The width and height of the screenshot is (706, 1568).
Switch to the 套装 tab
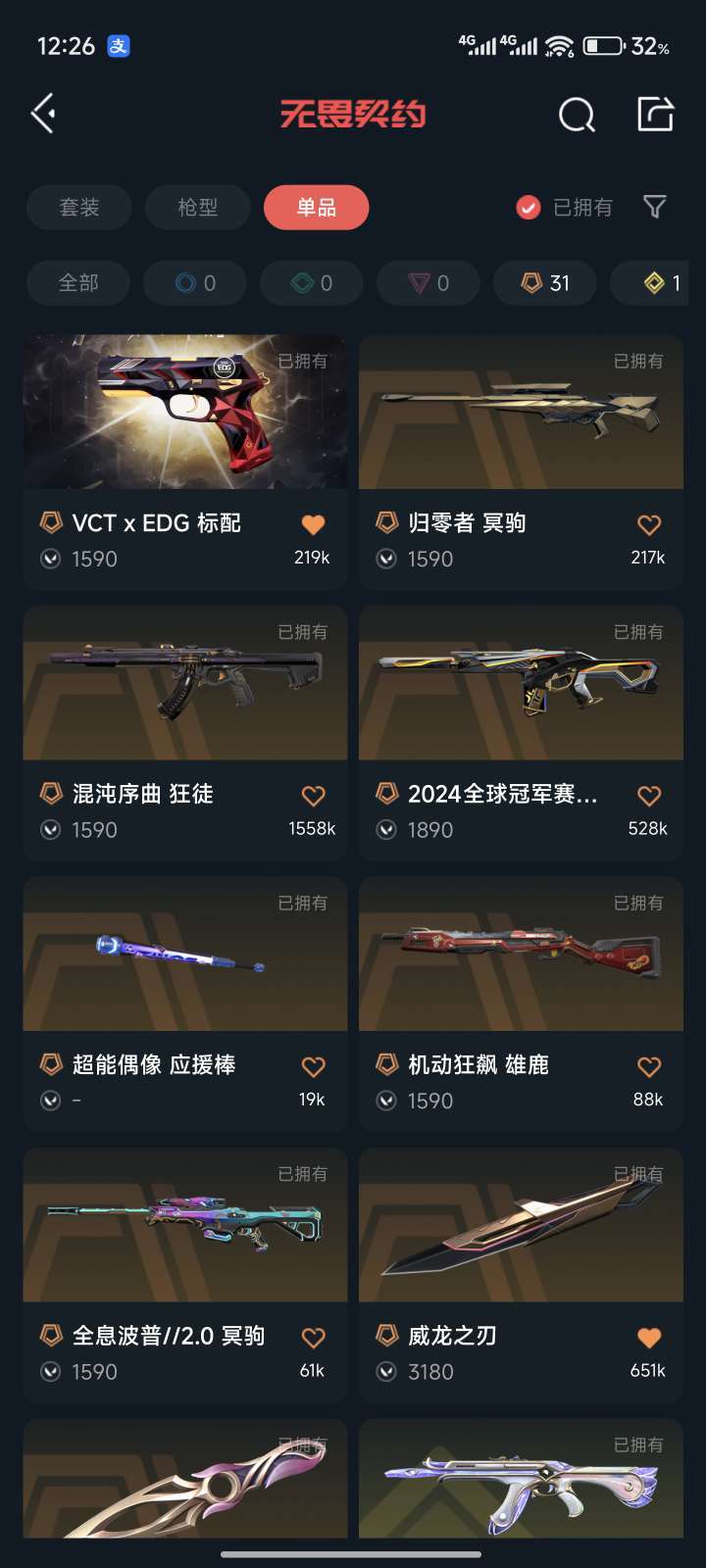pos(79,208)
